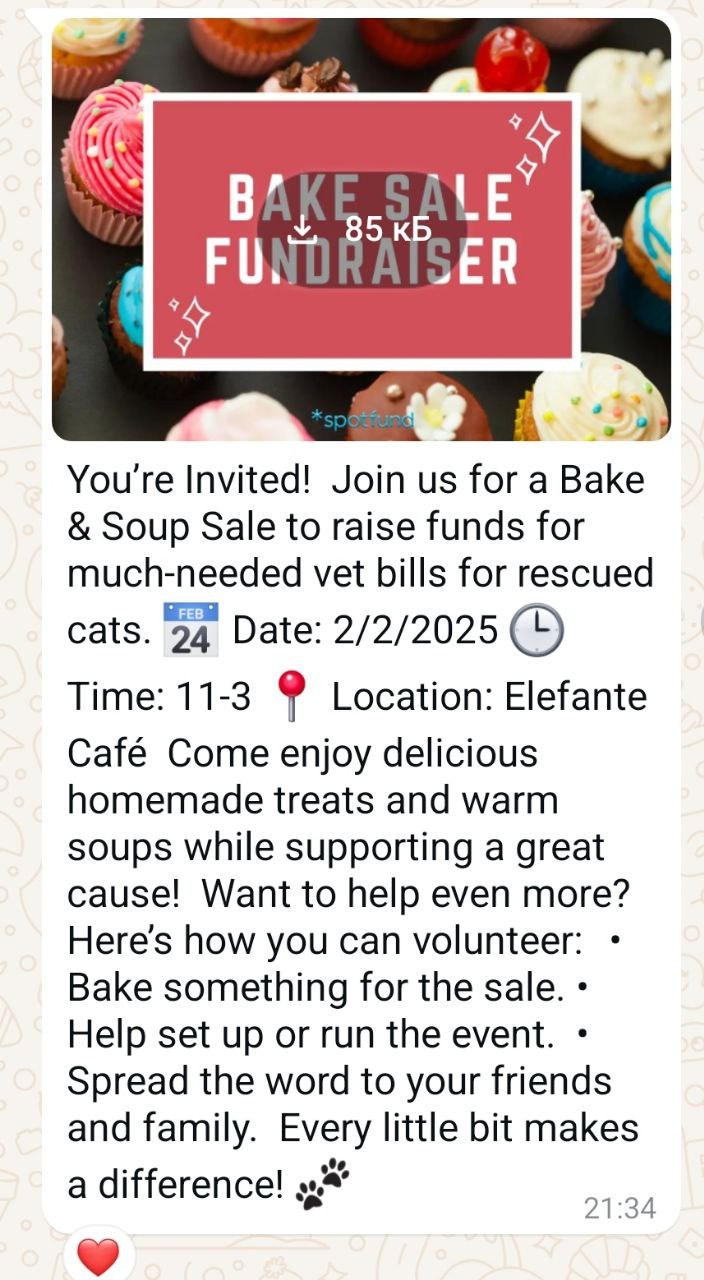Download the 85 КБ bake sale image

coord(360,230)
